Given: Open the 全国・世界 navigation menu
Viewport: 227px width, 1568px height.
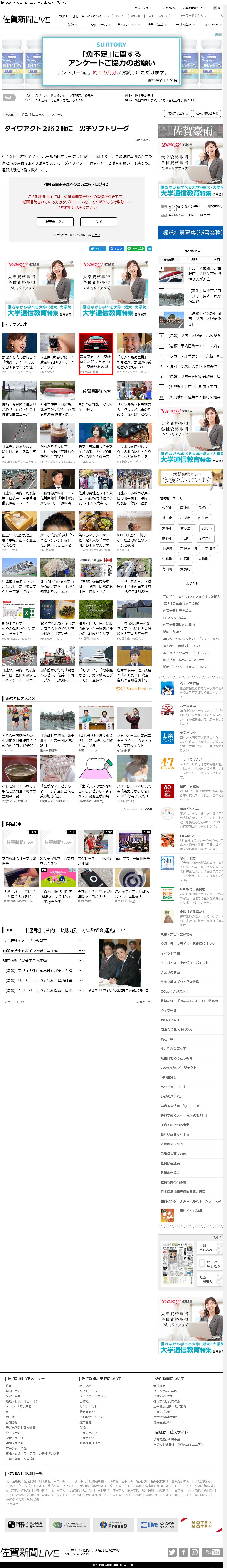Looking at the screenshot, I should (99, 25).
